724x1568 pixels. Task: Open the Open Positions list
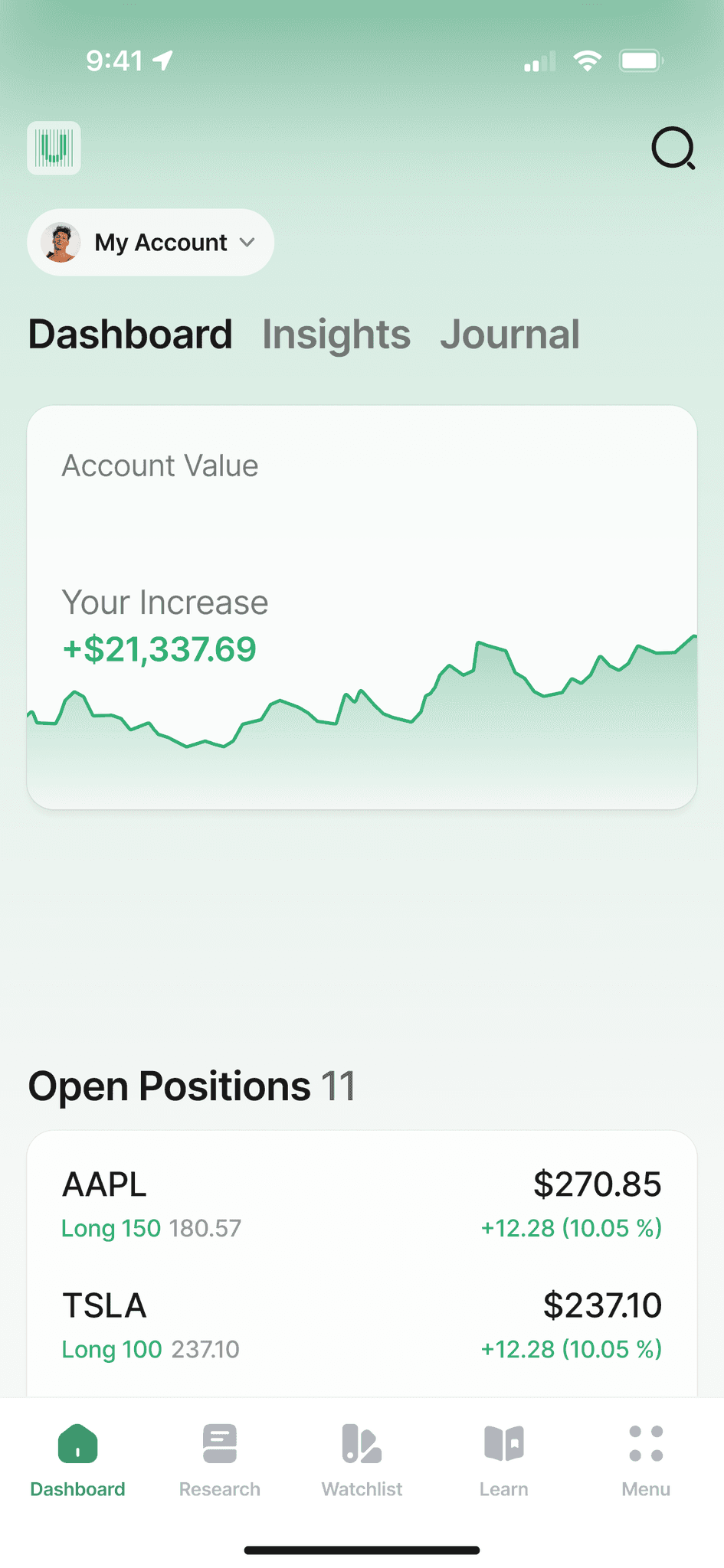191,1085
